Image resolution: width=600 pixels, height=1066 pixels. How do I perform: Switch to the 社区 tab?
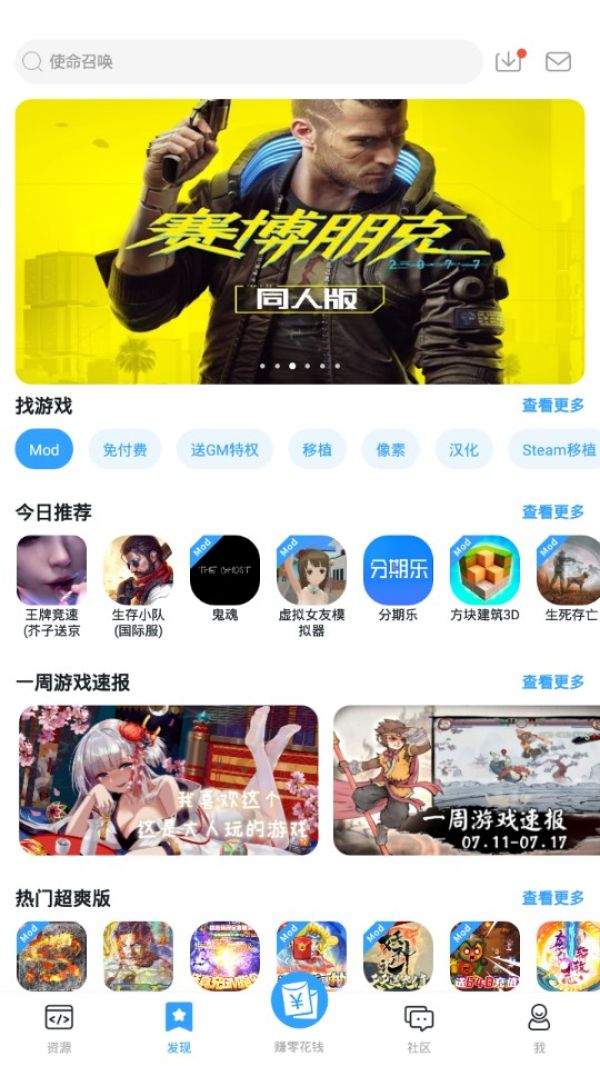(419, 1028)
